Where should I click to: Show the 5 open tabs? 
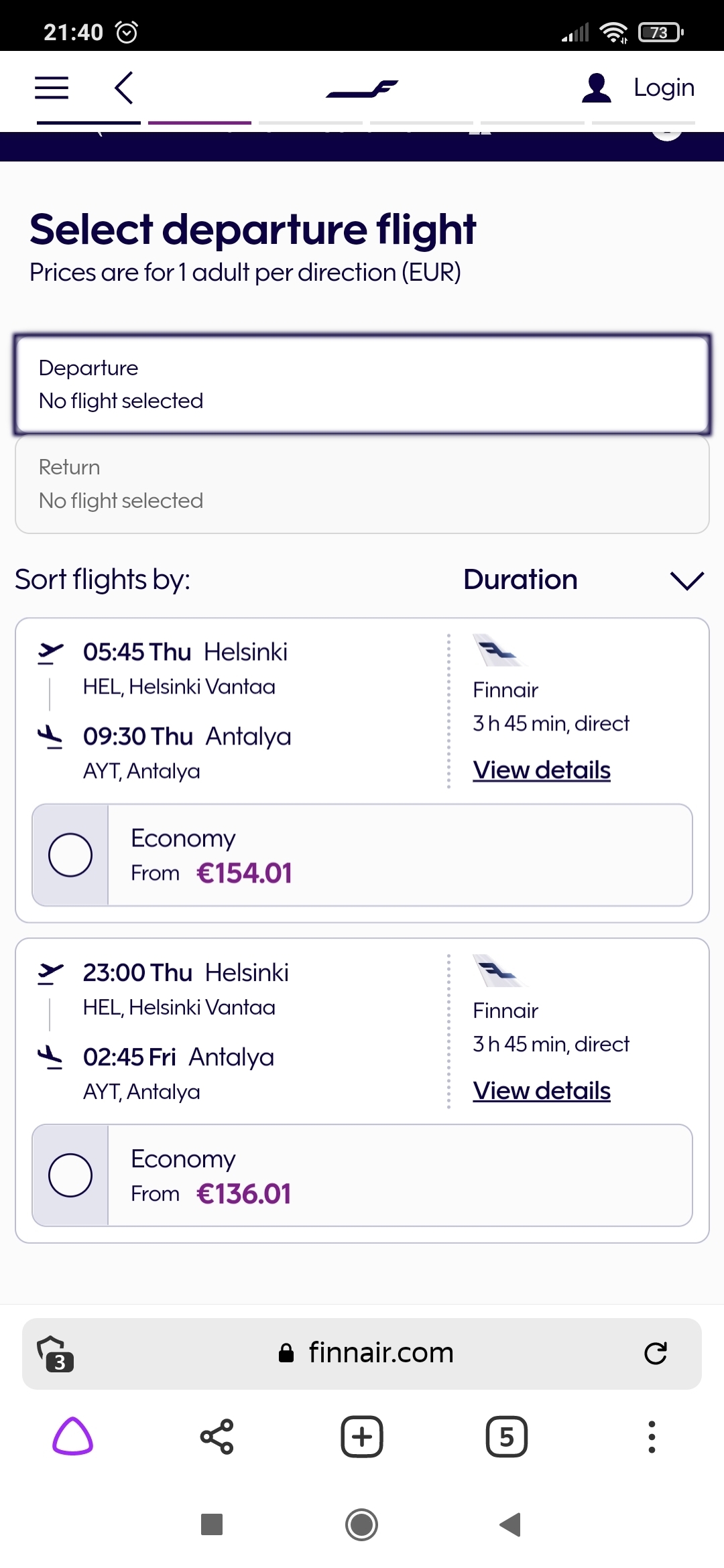point(507,1437)
